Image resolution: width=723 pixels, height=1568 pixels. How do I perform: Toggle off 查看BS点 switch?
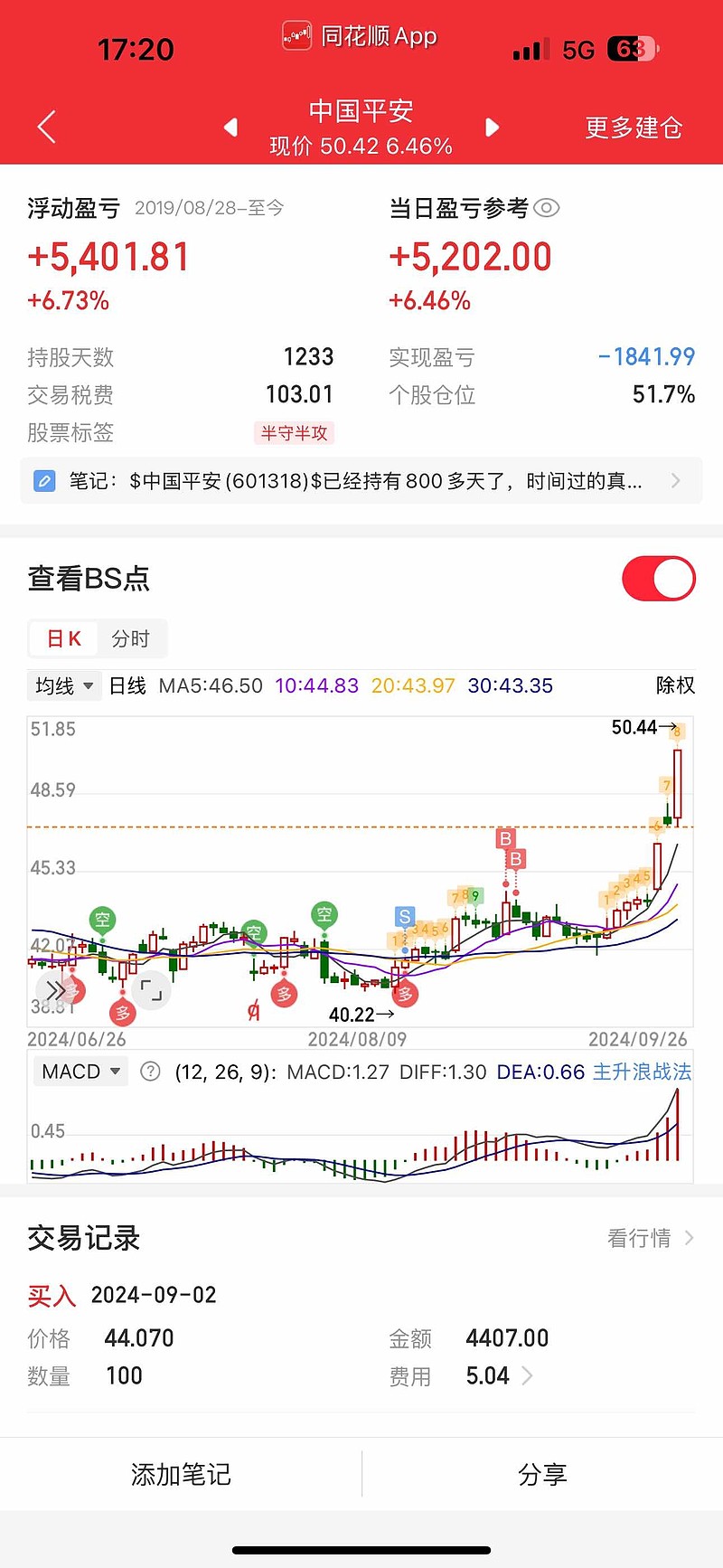pos(658,578)
